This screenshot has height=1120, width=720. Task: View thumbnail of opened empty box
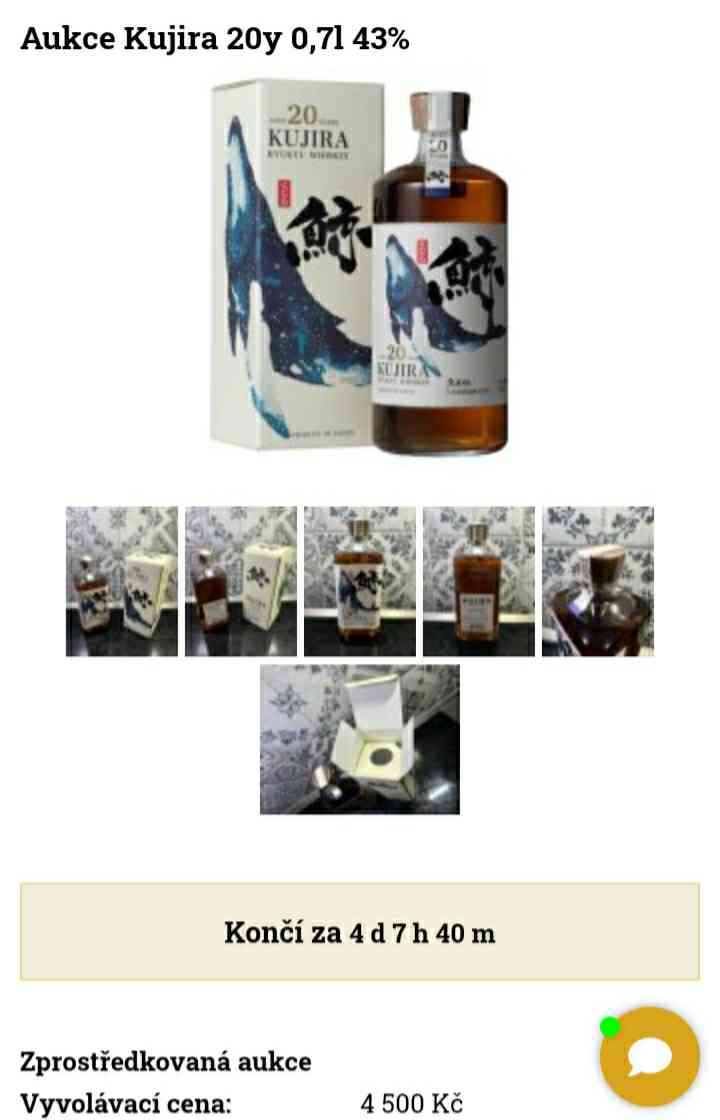click(x=360, y=739)
